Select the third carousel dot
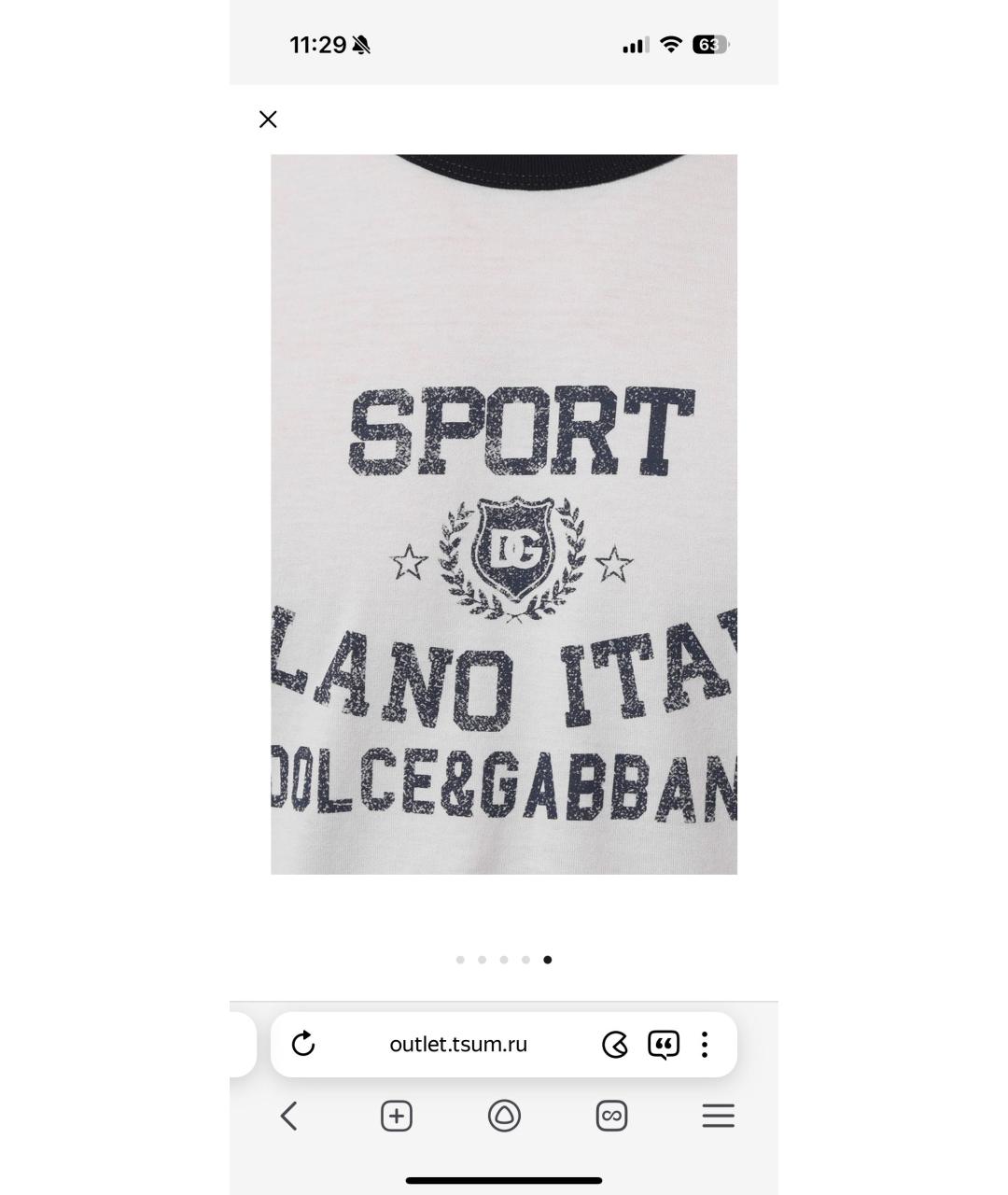 click(x=504, y=960)
